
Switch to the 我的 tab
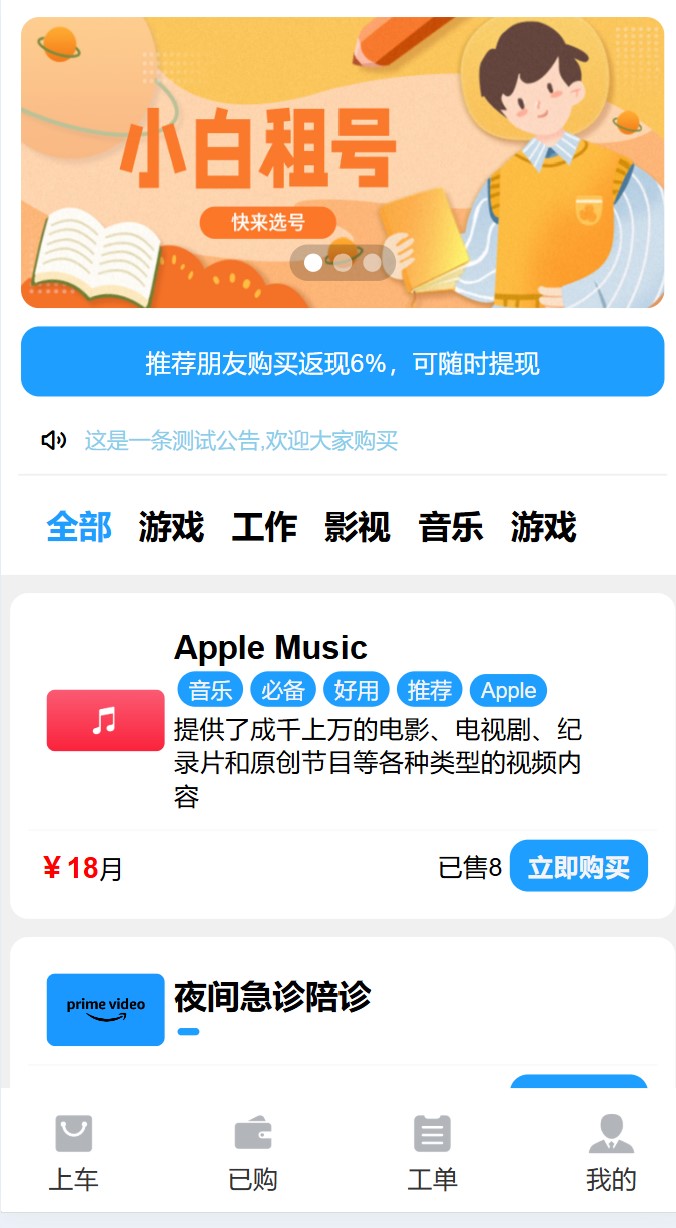(611, 1153)
